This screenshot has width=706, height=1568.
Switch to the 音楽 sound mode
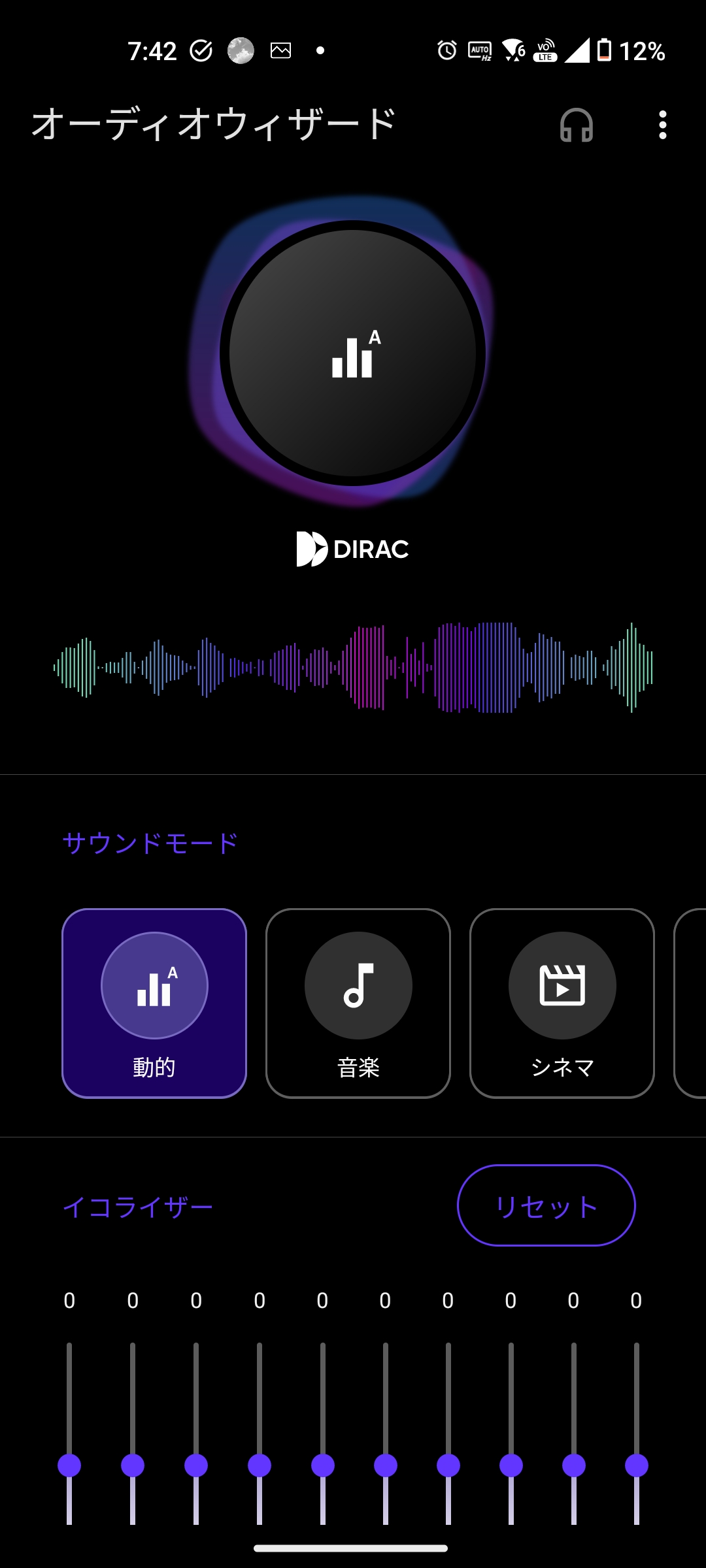(358, 1003)
